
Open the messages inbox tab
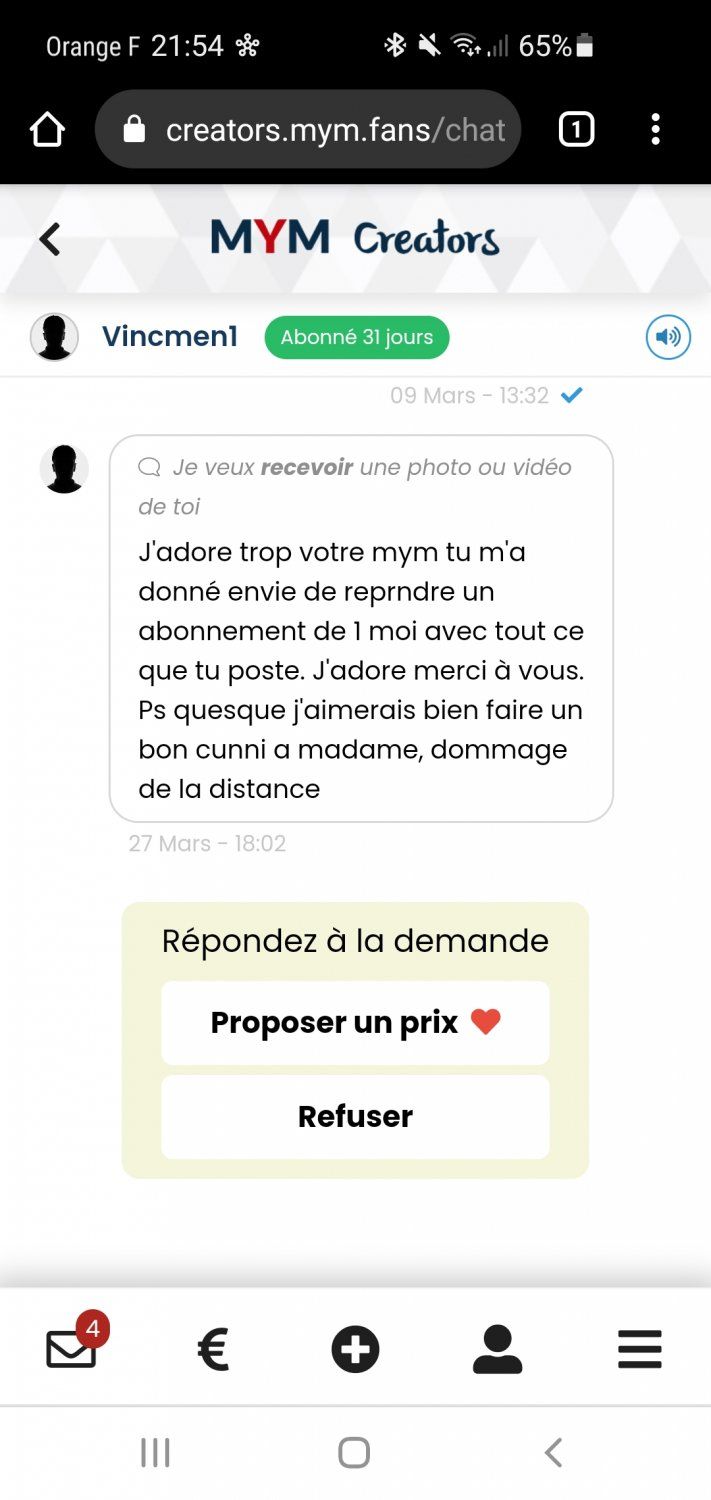click(72, 1349)
